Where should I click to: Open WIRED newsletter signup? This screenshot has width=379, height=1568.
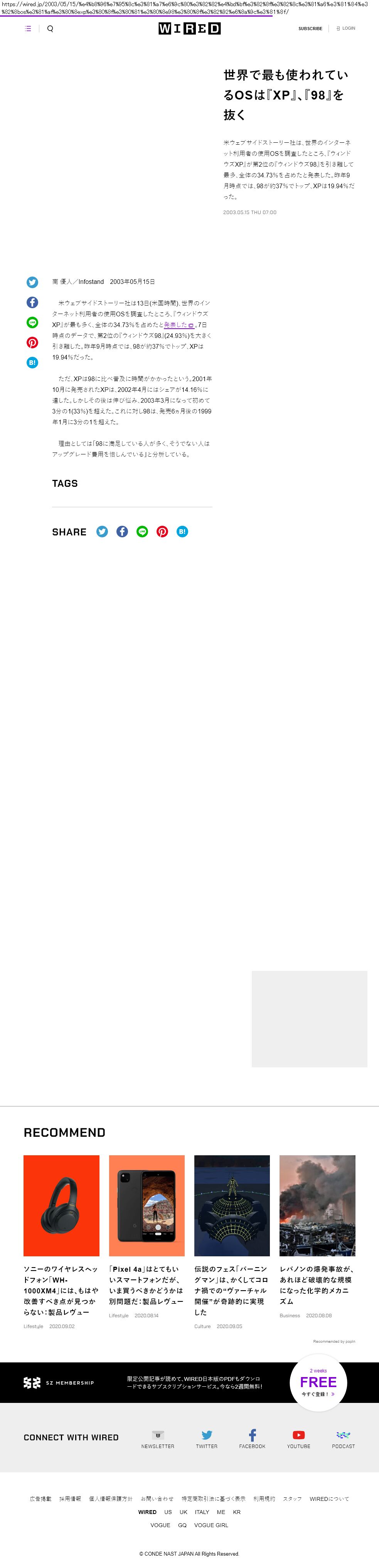(x=158, y=1439)
